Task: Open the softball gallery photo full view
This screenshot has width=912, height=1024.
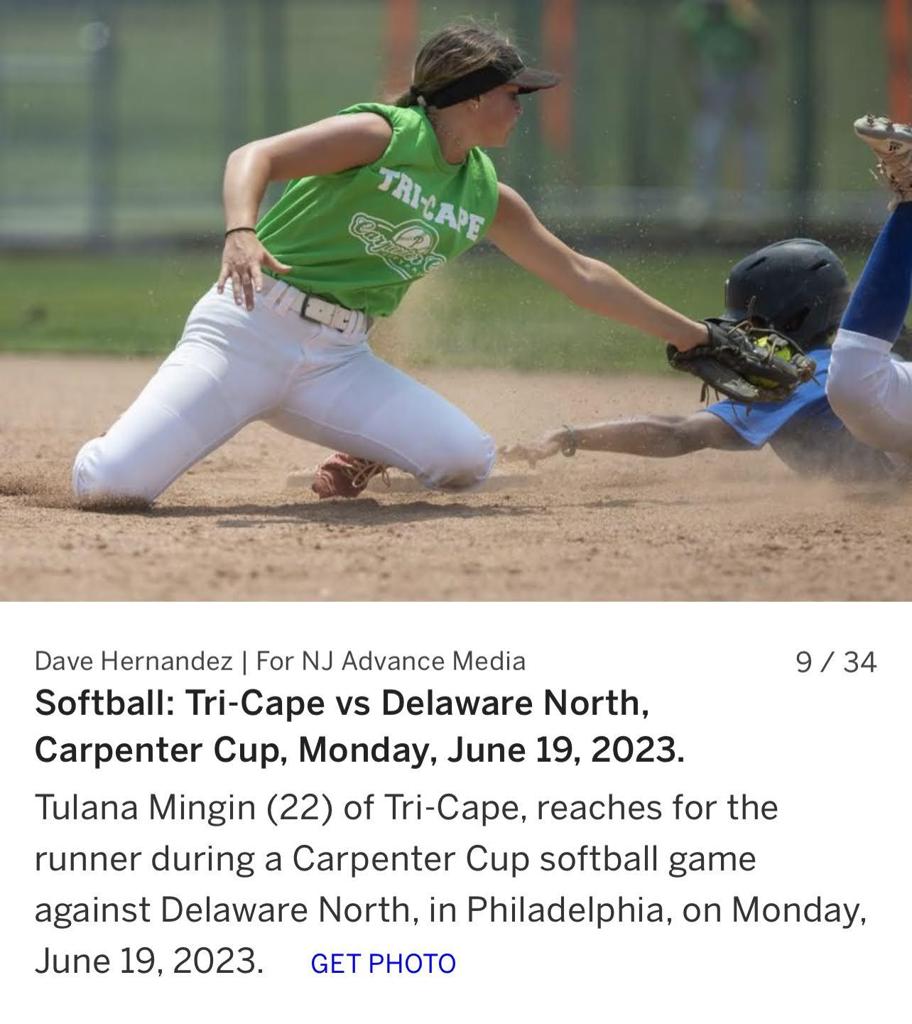Action: [456, 300]
